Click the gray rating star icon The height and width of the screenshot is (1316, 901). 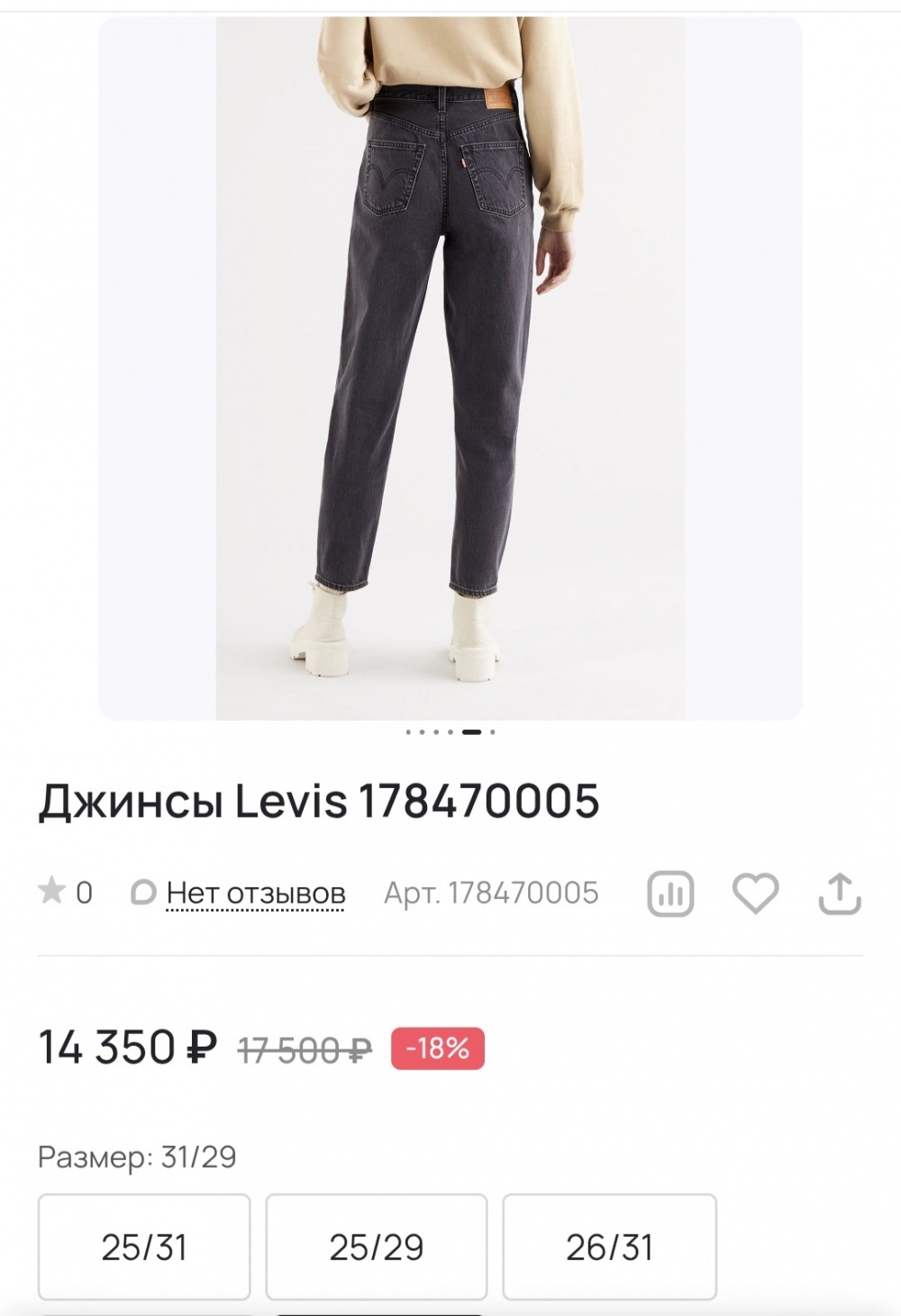[x=54, y=891]
